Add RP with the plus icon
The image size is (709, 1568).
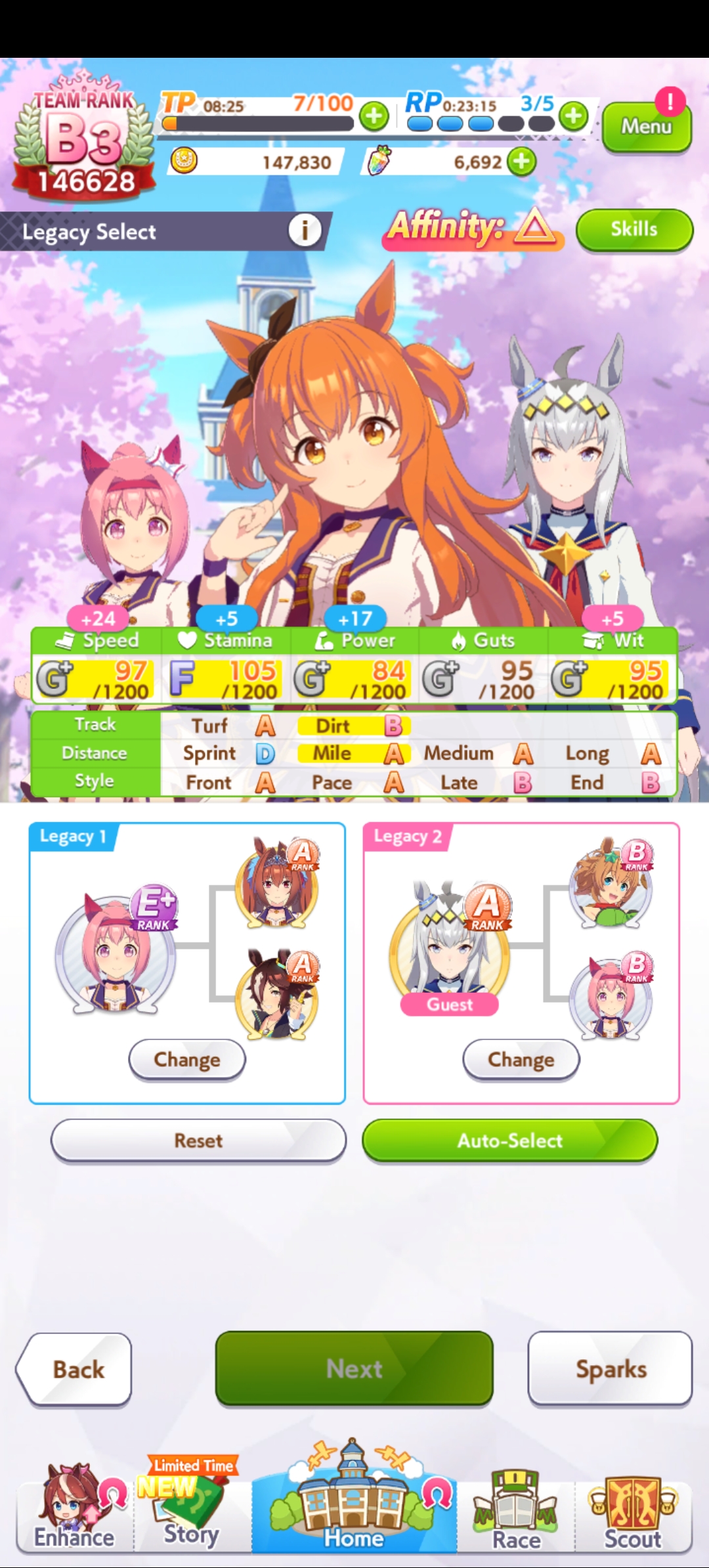[x=574, y=116]
